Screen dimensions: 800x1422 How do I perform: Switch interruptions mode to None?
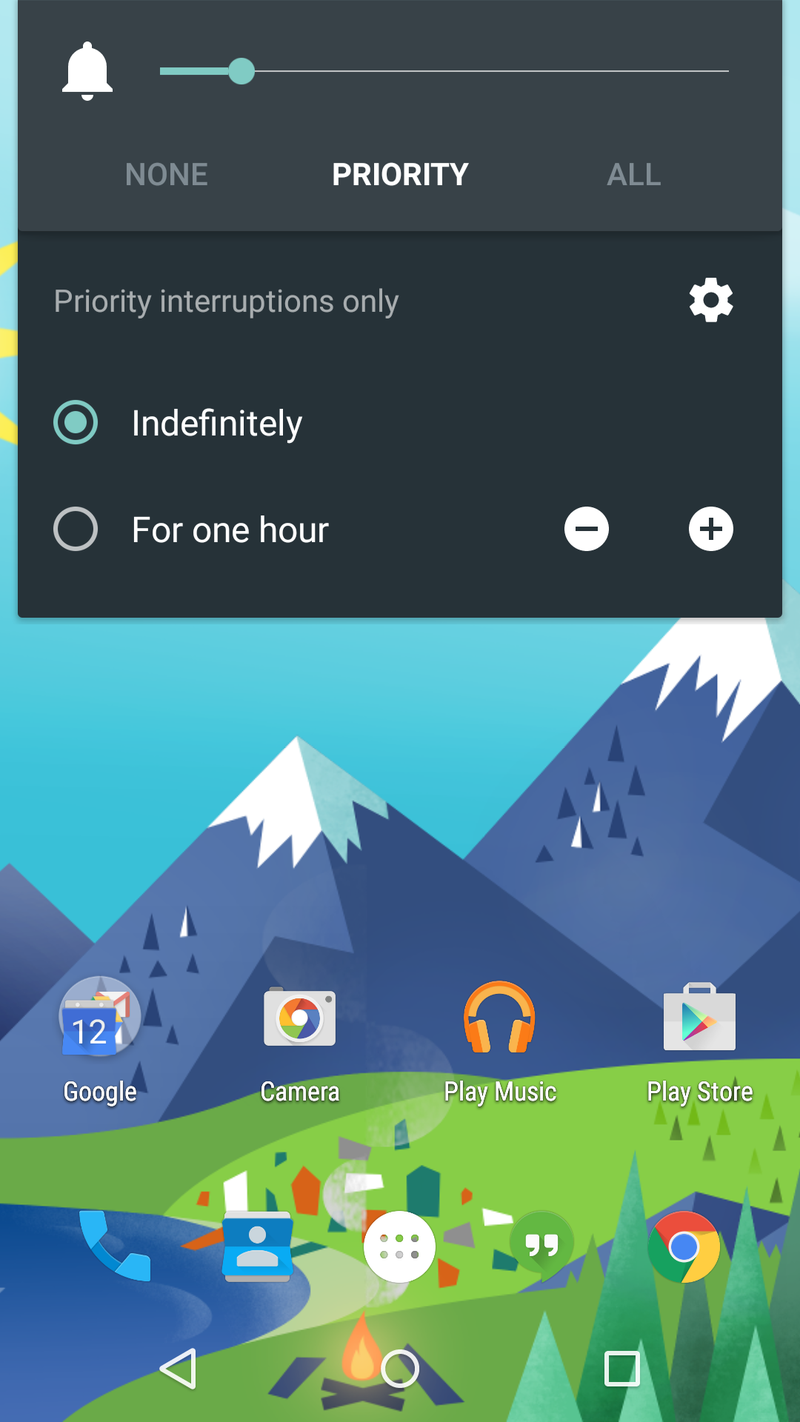[x=166, y=174]
